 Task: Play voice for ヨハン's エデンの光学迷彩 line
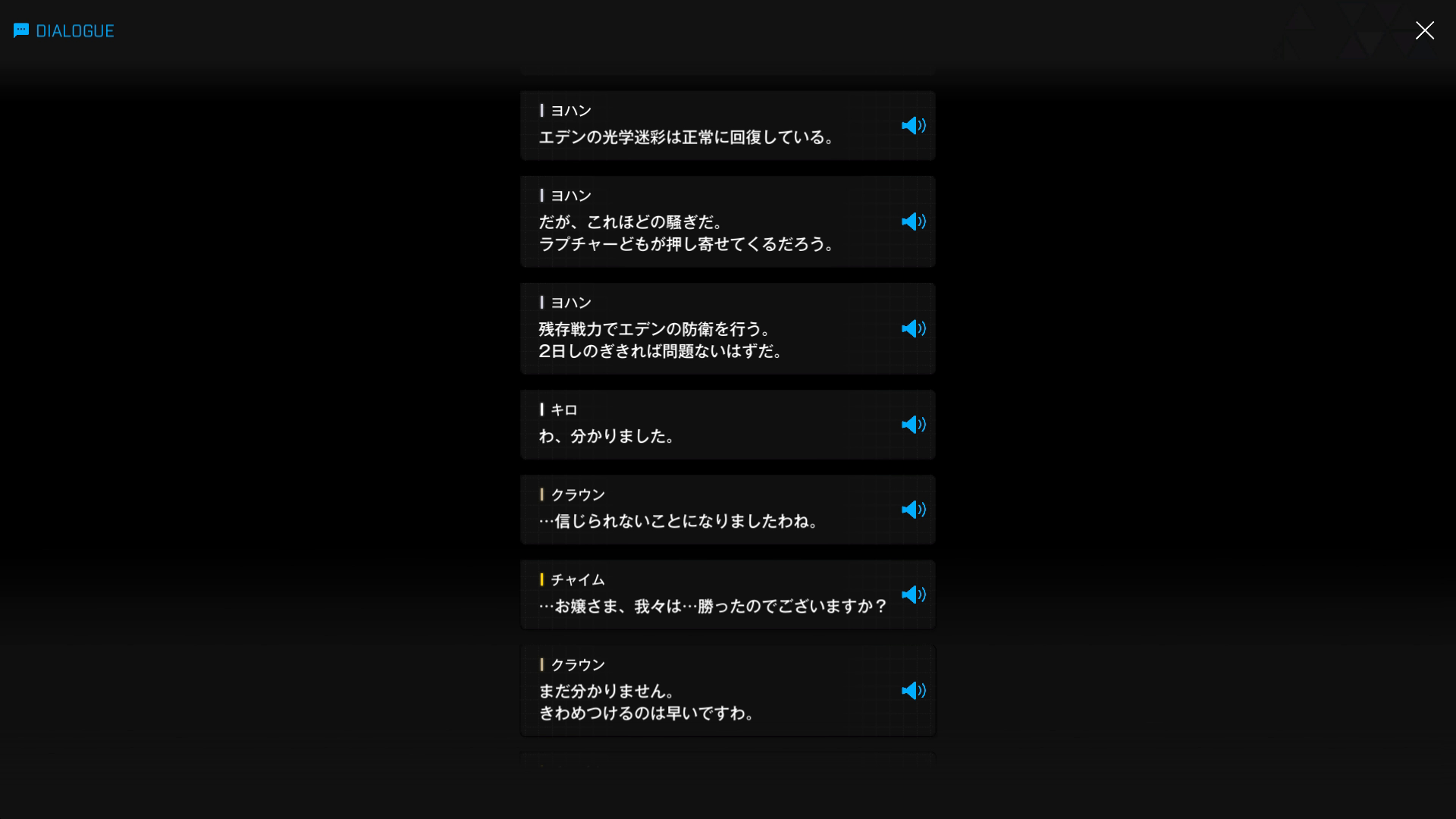913,126
